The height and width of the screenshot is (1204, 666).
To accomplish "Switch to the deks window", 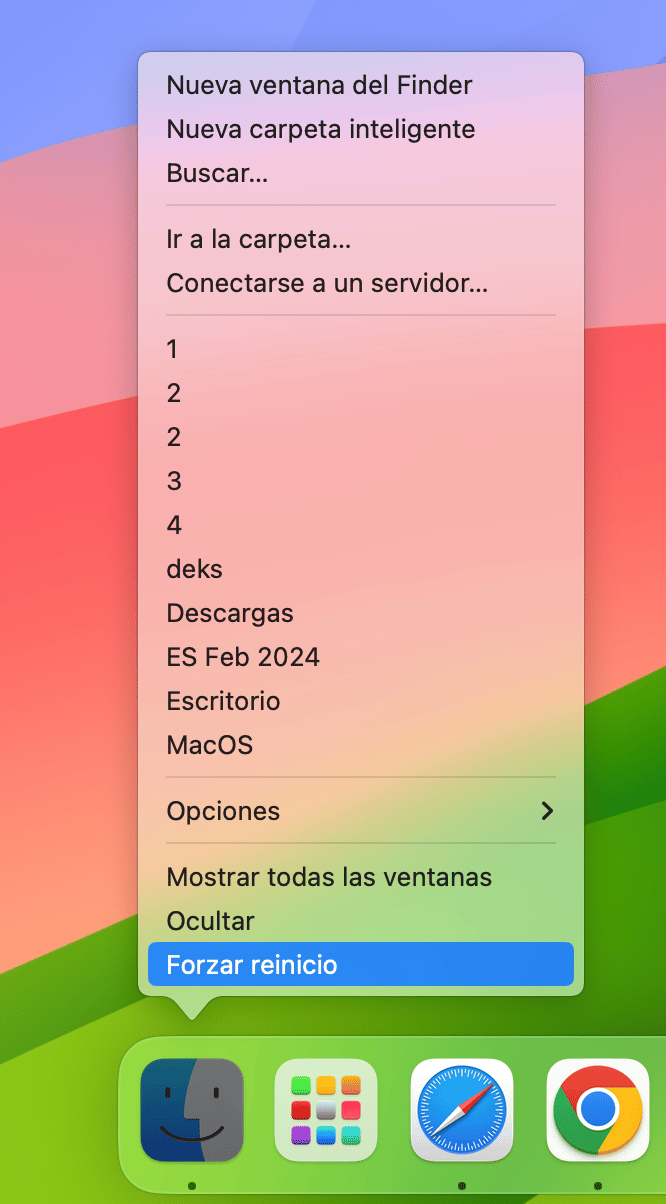I will tap(194, 569).
